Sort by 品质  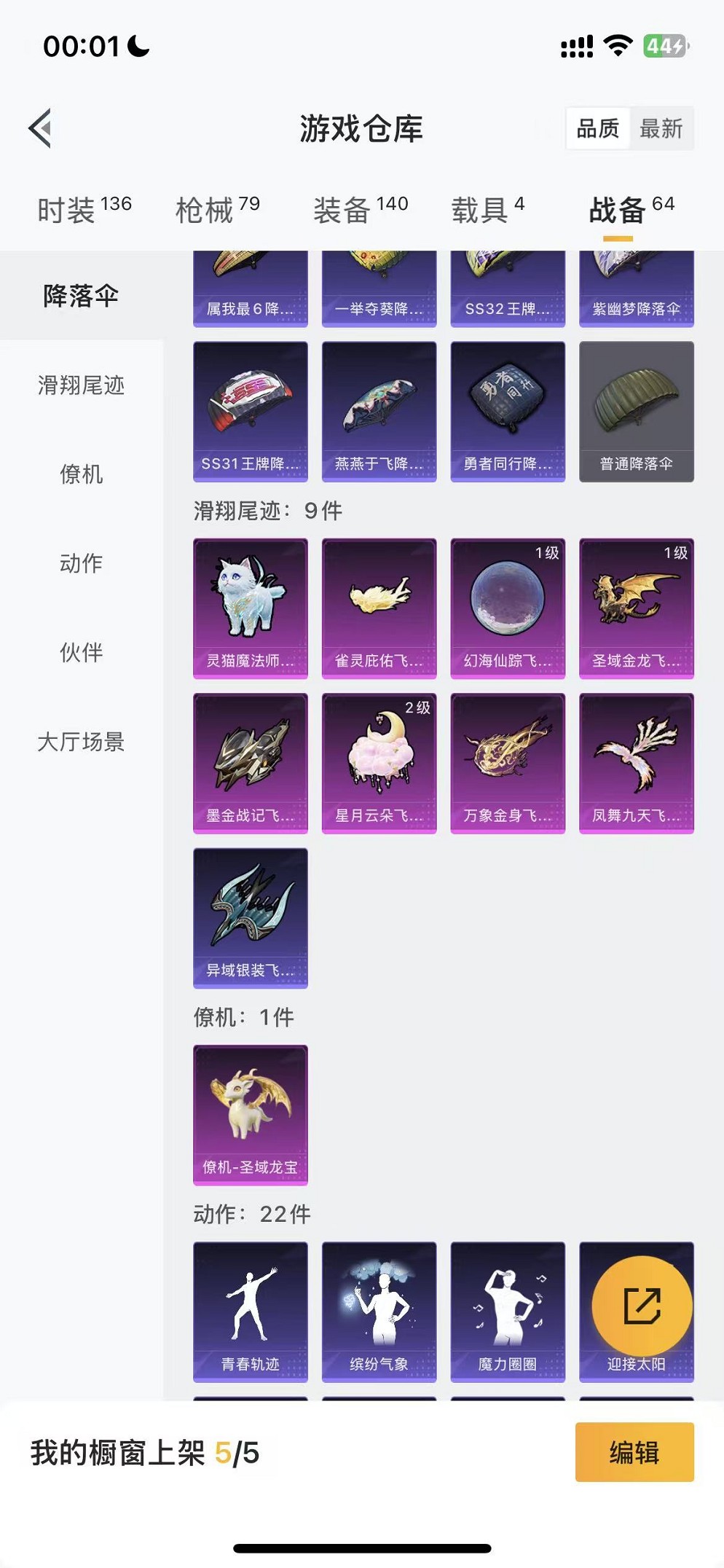pyautogui.click(x=597, y=129)
